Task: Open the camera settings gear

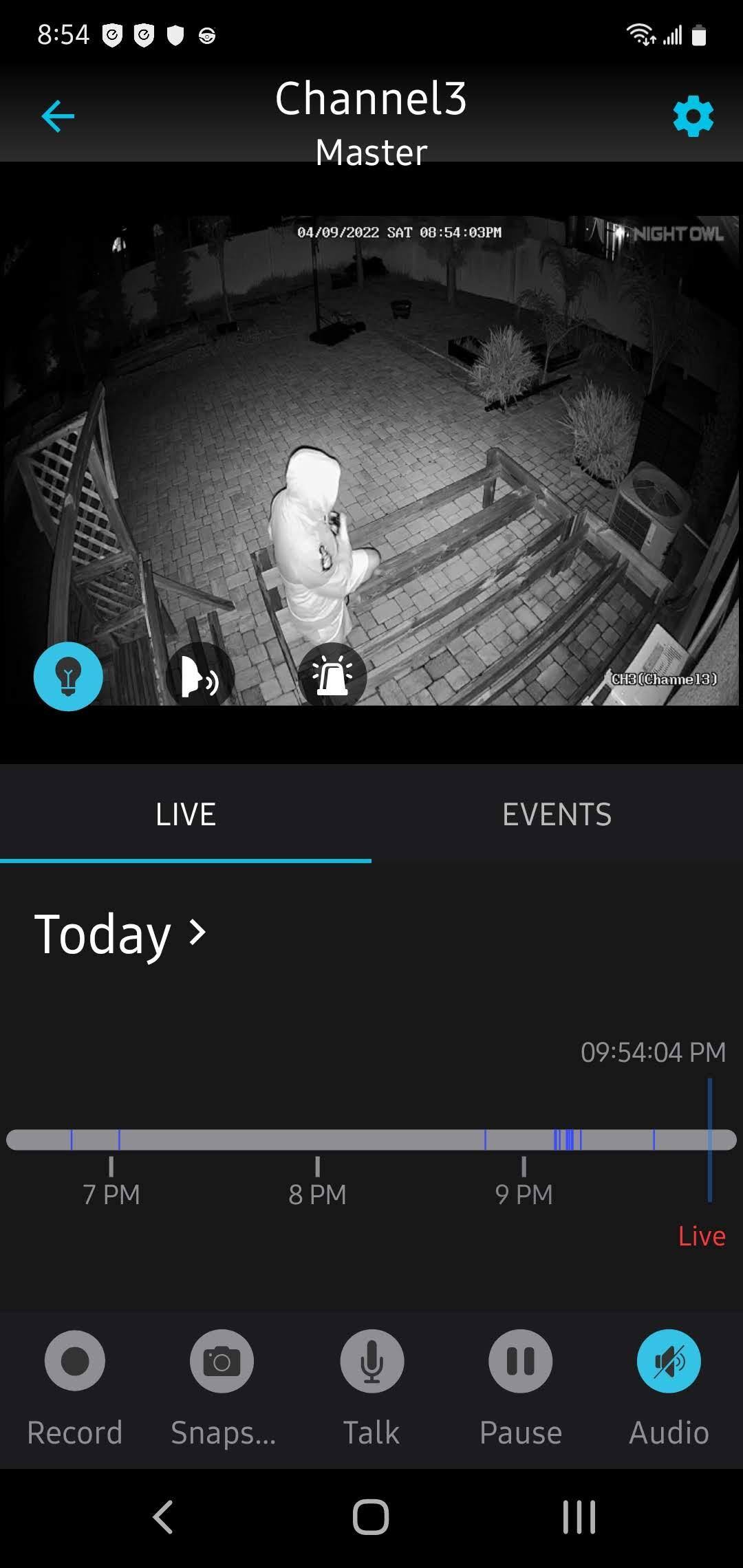Action: pos(693,116)
